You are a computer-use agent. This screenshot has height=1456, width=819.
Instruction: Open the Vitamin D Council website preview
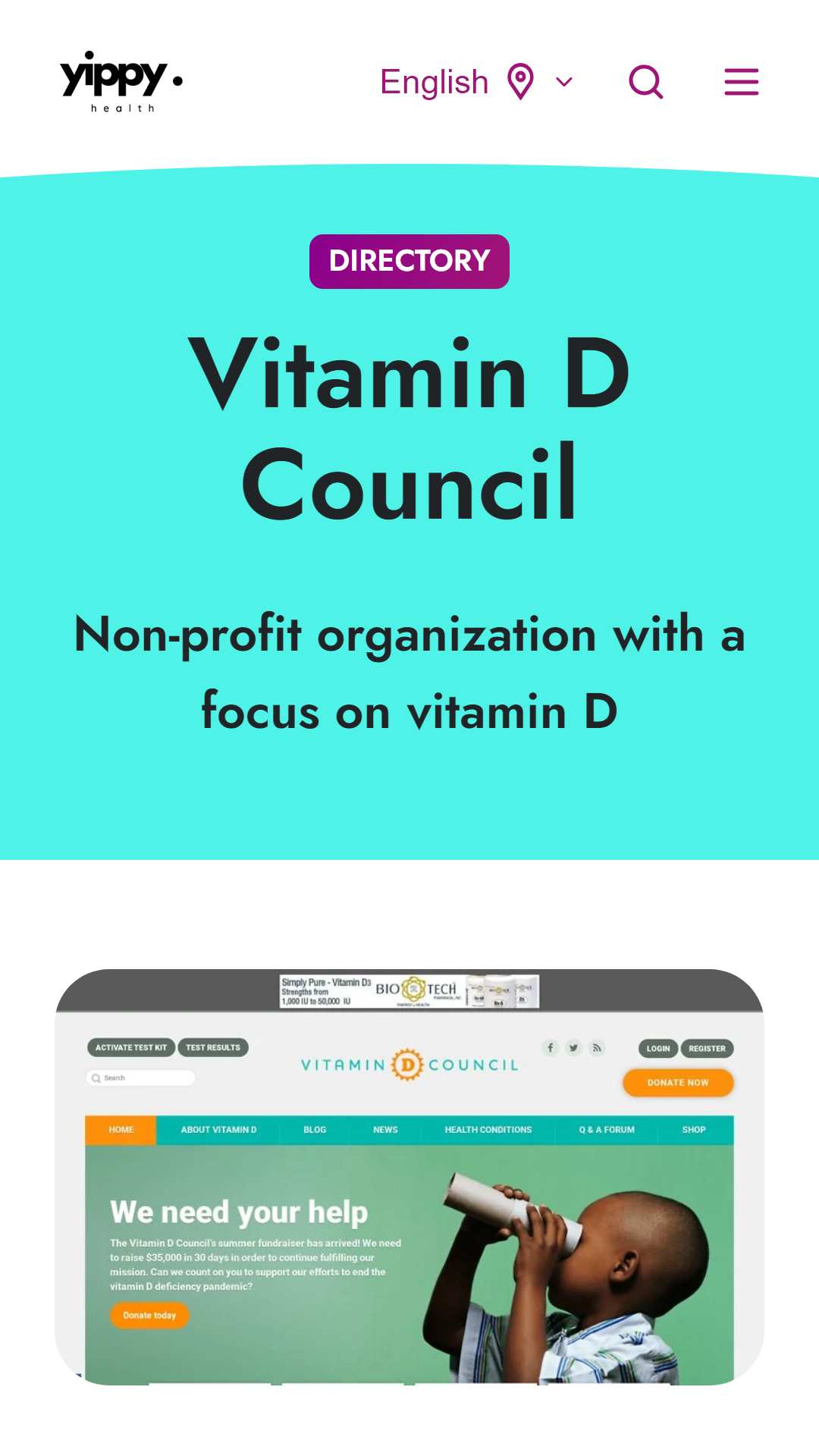pyautogui.click(x=409, y=1177)
